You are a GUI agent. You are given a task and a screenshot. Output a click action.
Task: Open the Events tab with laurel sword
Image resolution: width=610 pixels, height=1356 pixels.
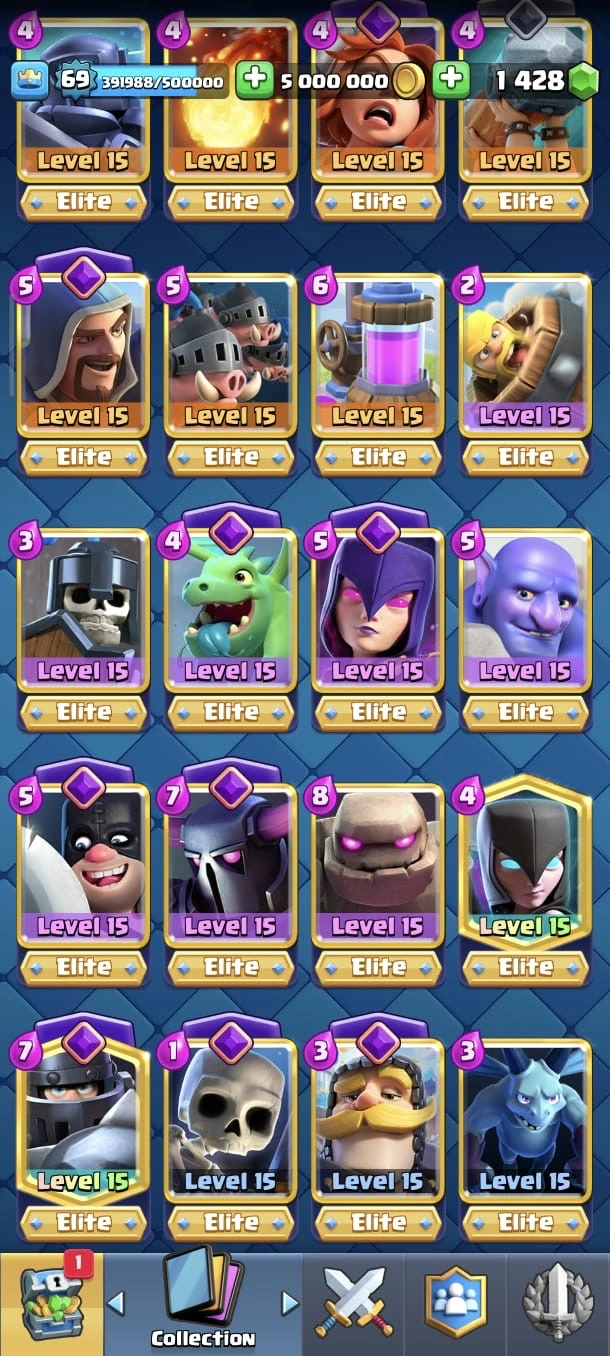[558, 1303]
